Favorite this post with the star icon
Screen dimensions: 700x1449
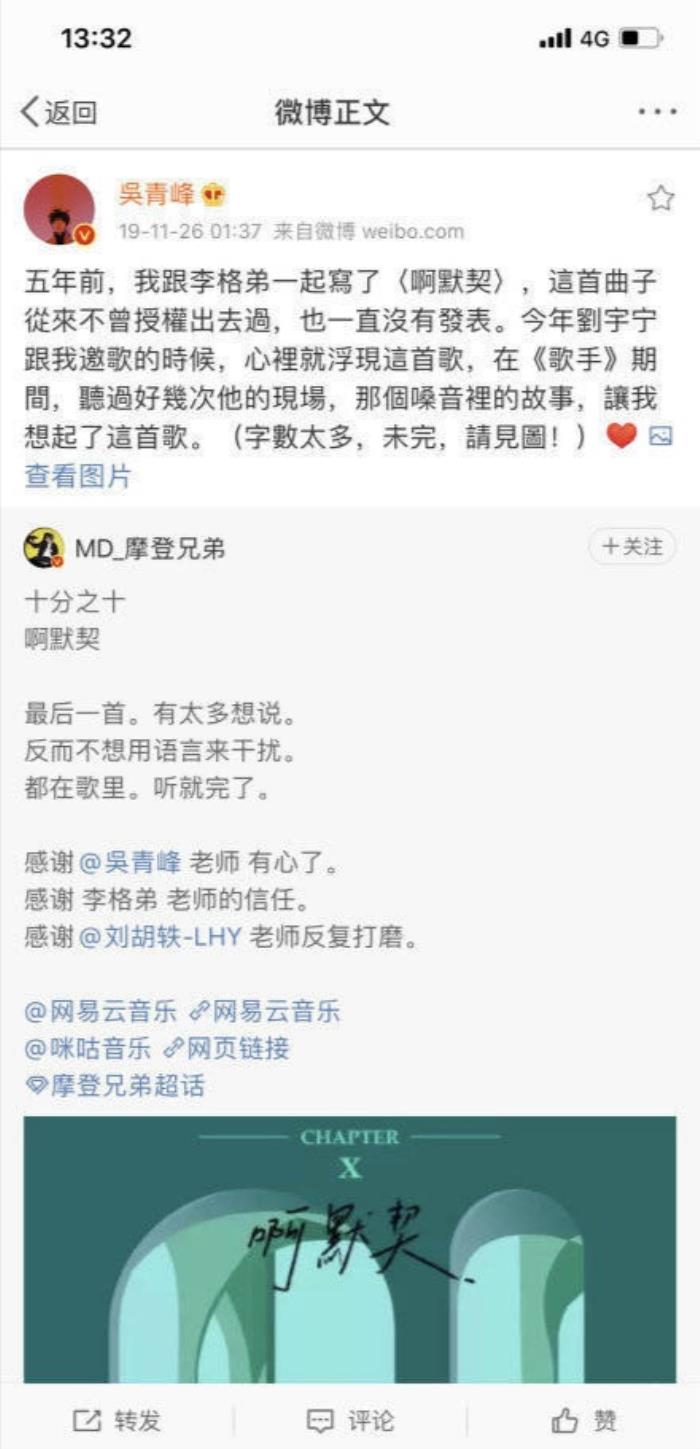pos(661,198)
